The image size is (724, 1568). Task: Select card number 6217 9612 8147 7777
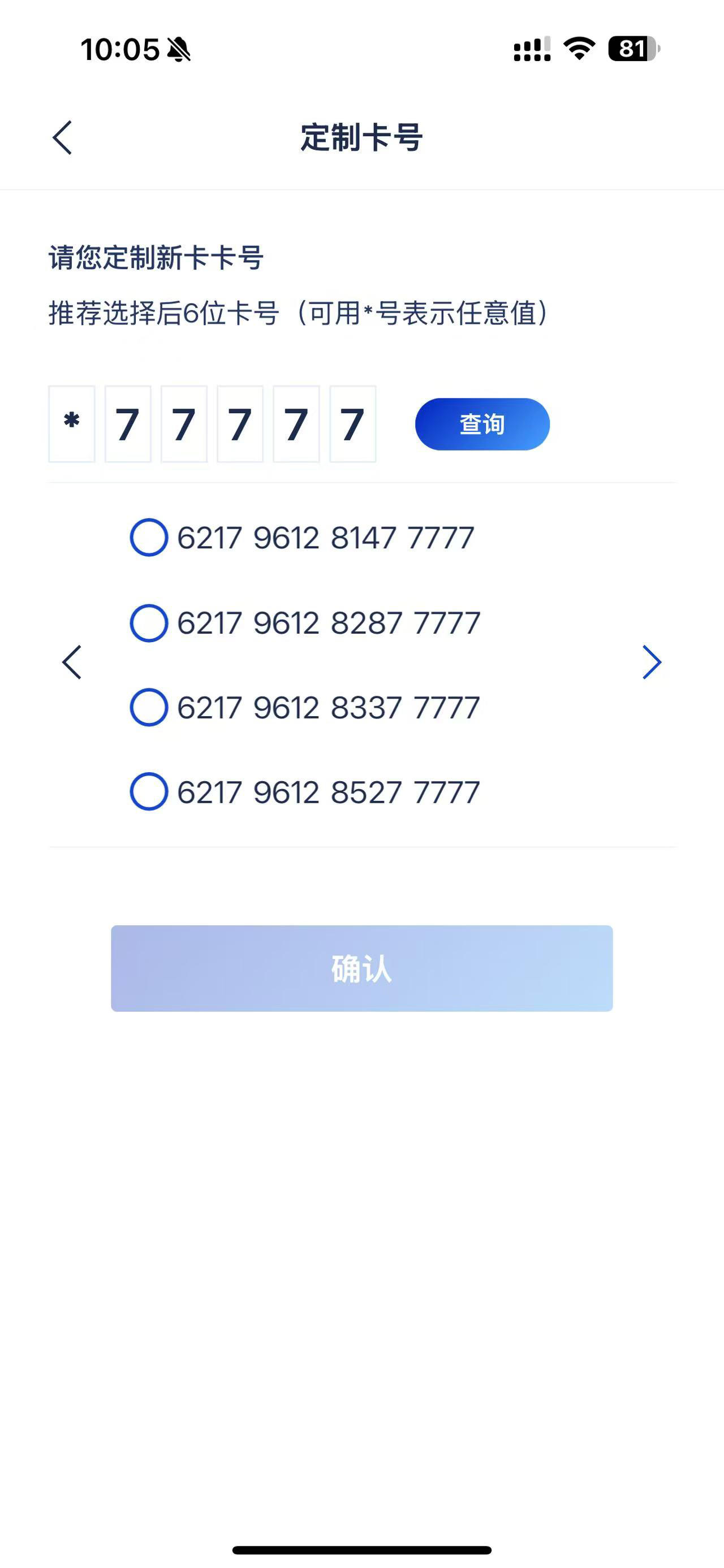coord(149,538)
